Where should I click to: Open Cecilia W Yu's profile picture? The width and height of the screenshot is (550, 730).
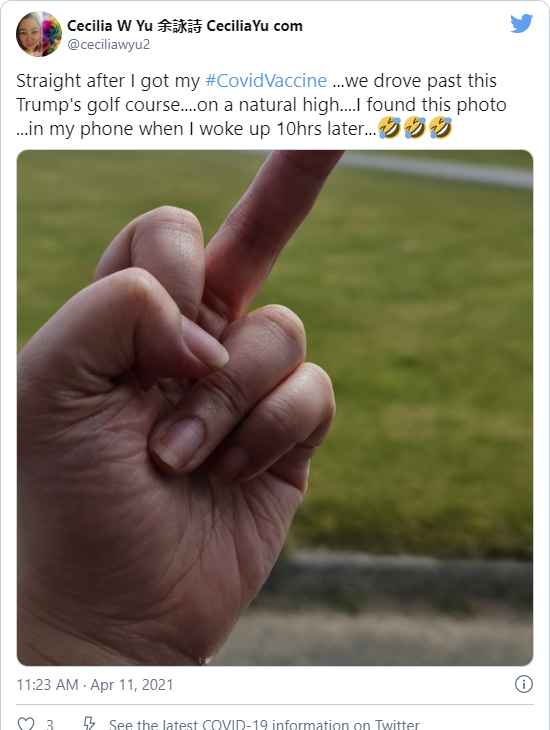coord(39,34)
